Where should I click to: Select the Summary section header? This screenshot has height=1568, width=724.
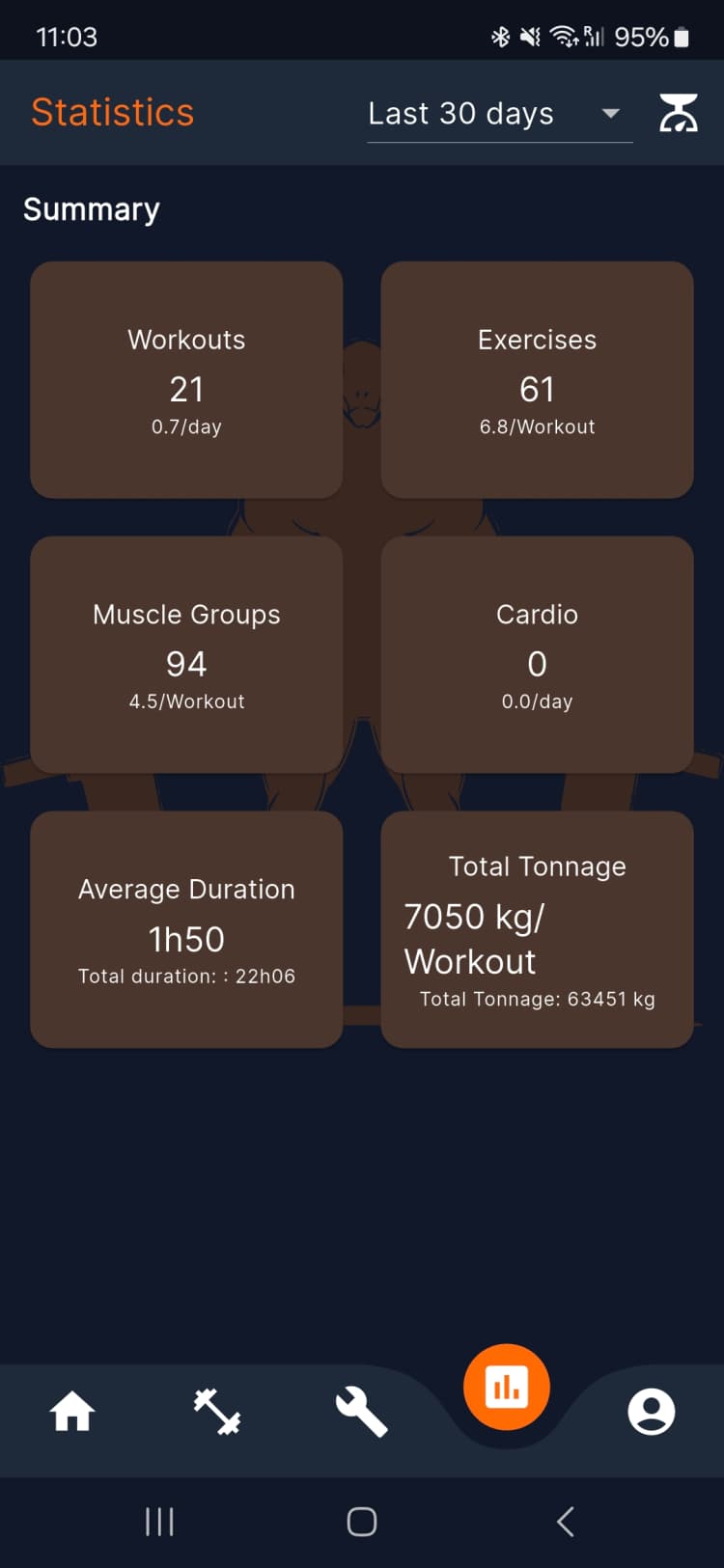[91, 208]
